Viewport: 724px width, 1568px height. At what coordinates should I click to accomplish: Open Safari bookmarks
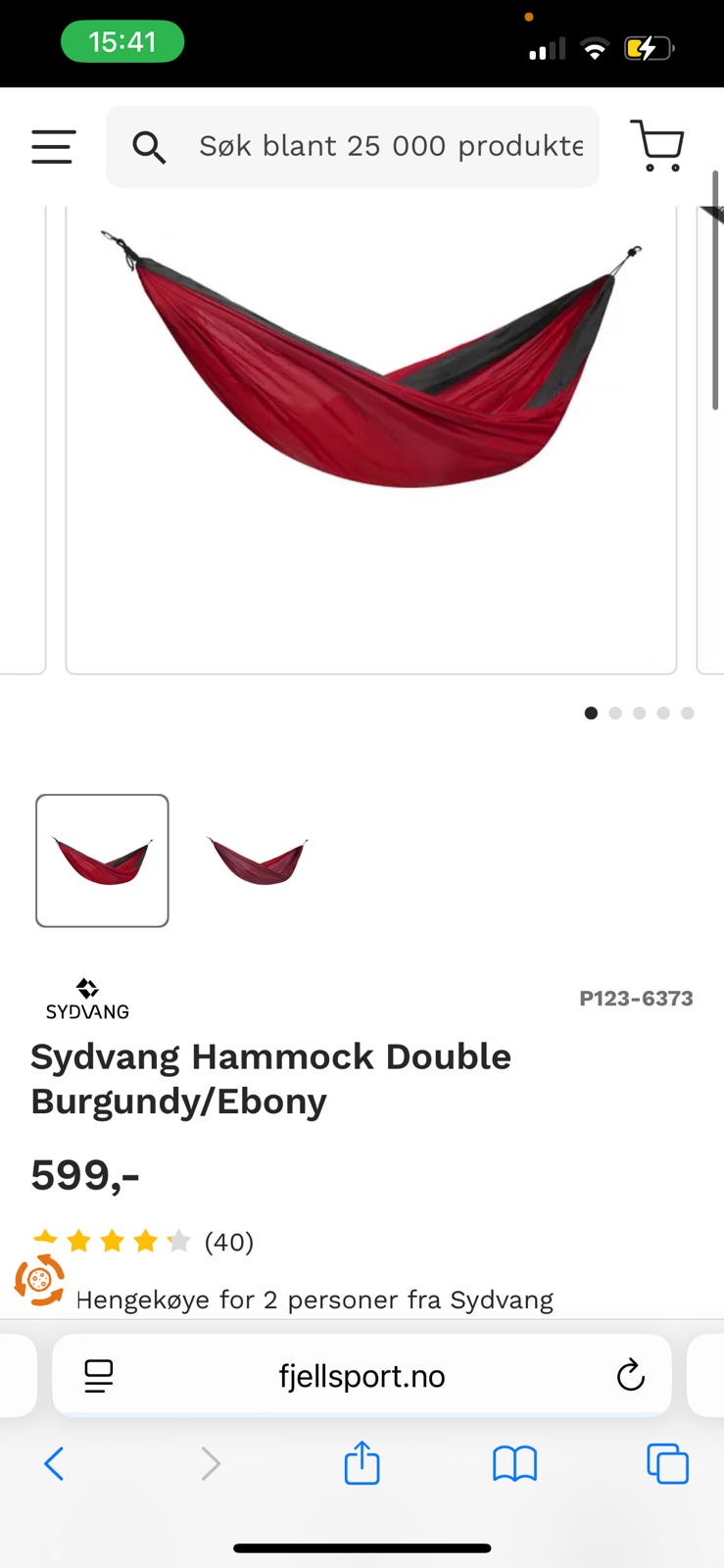click(x=514, y=1464)
